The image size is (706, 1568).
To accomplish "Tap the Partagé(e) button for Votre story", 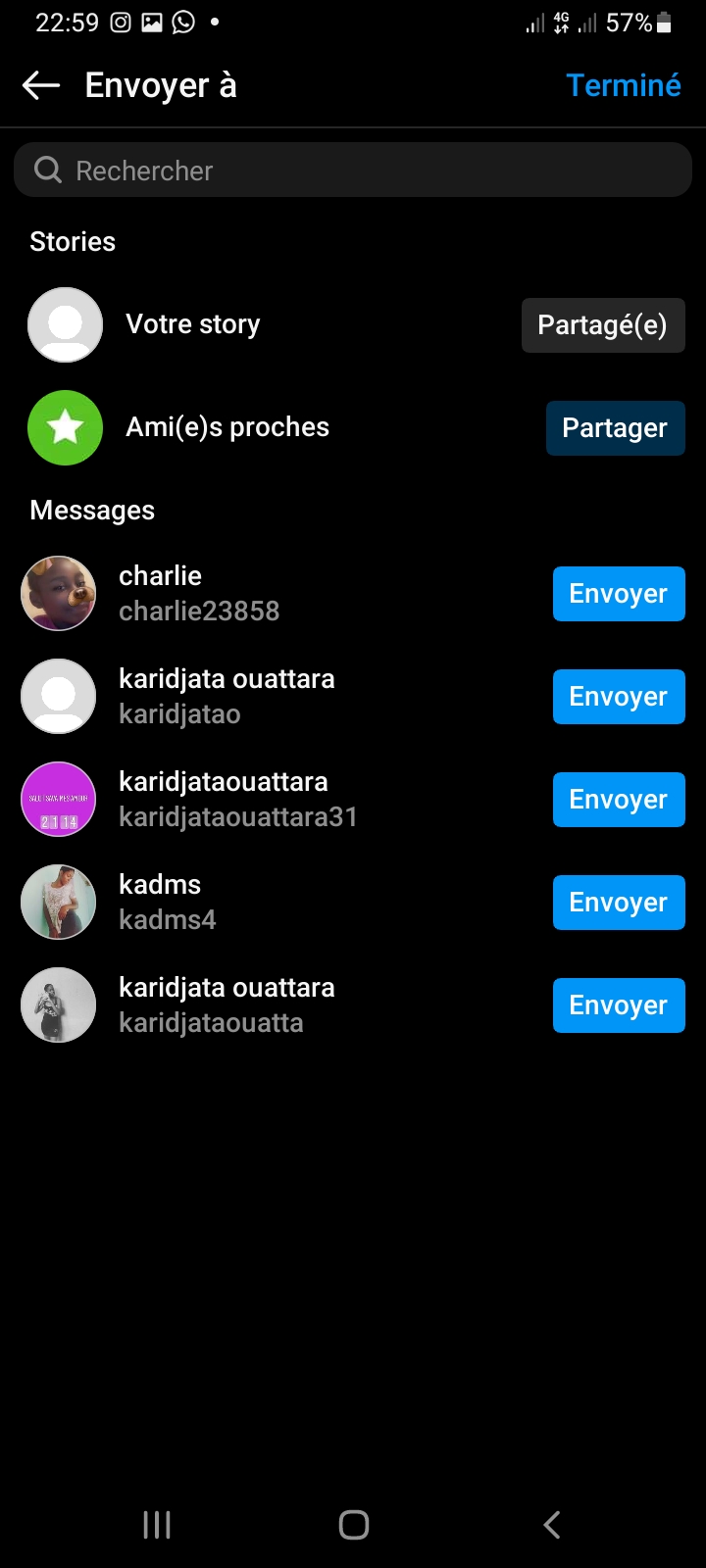I will click(x=602, y=325).
